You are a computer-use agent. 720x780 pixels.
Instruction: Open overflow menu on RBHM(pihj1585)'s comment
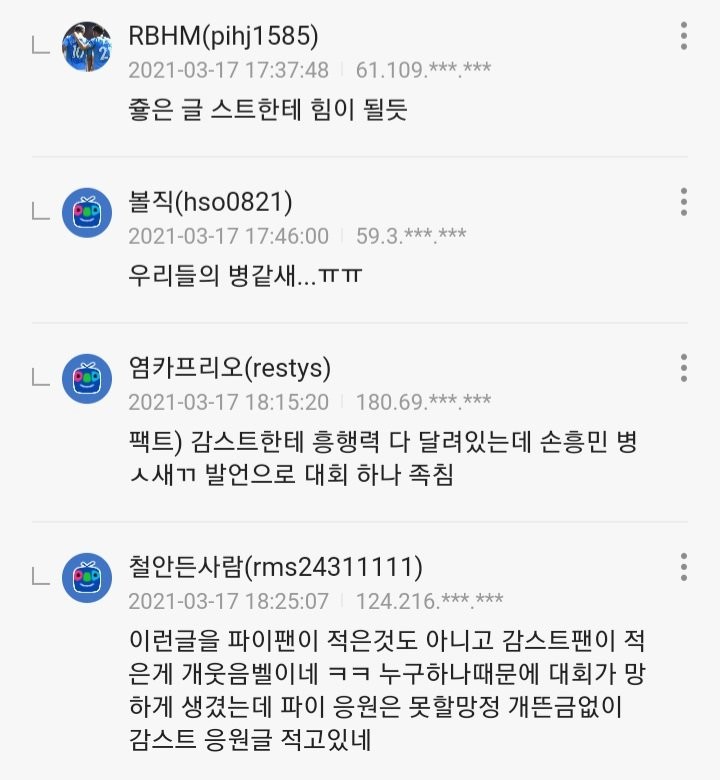684,36
